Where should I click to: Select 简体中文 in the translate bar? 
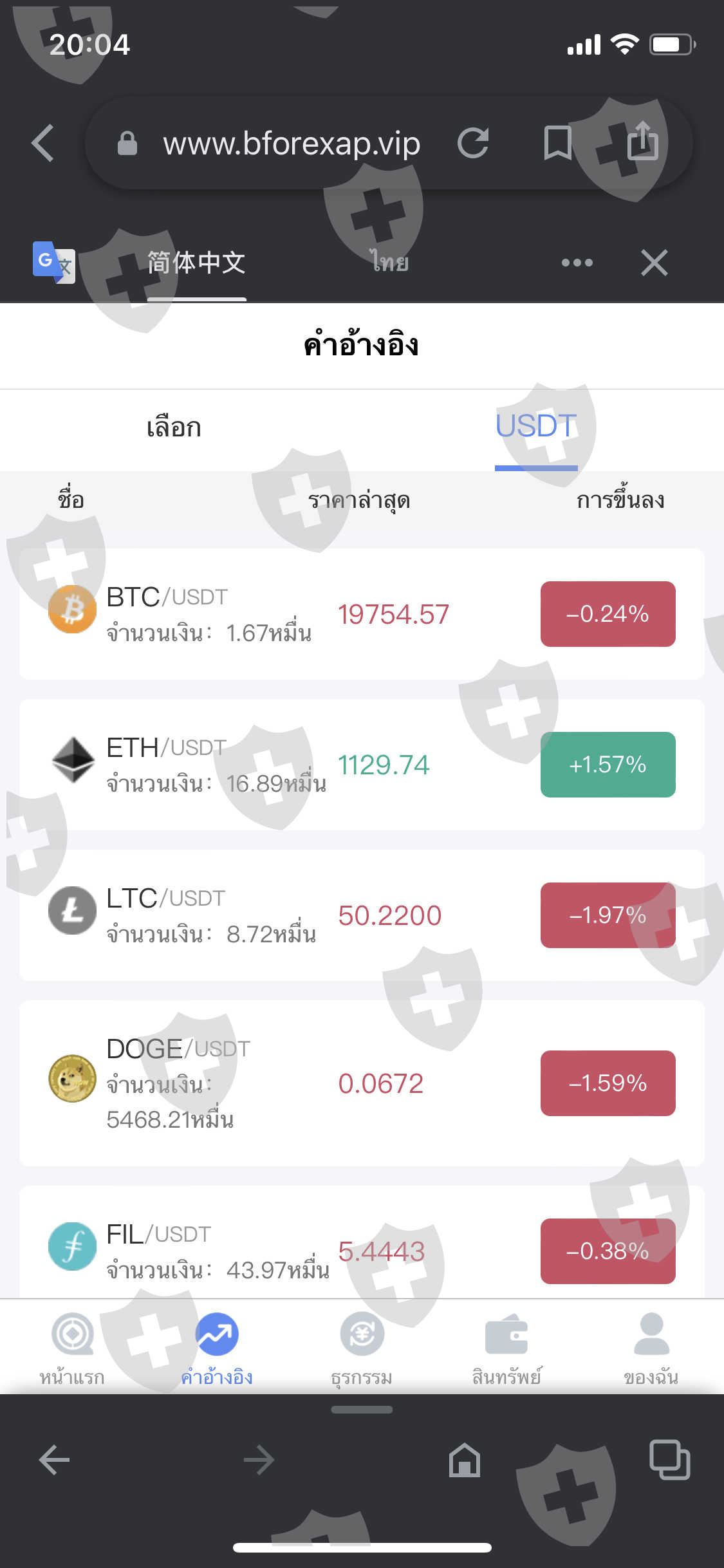click(196, 263)
